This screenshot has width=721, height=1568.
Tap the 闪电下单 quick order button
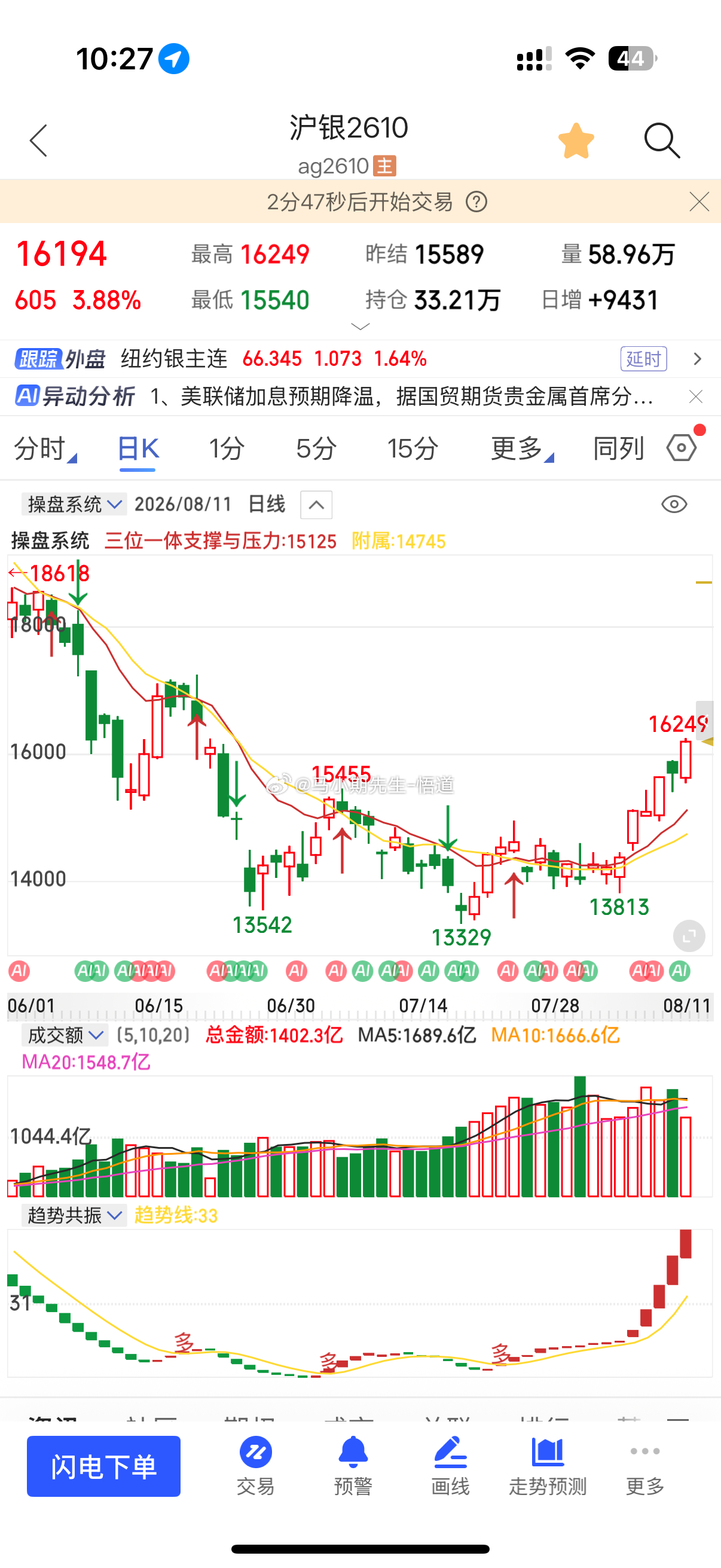[x=103, y=1466]
